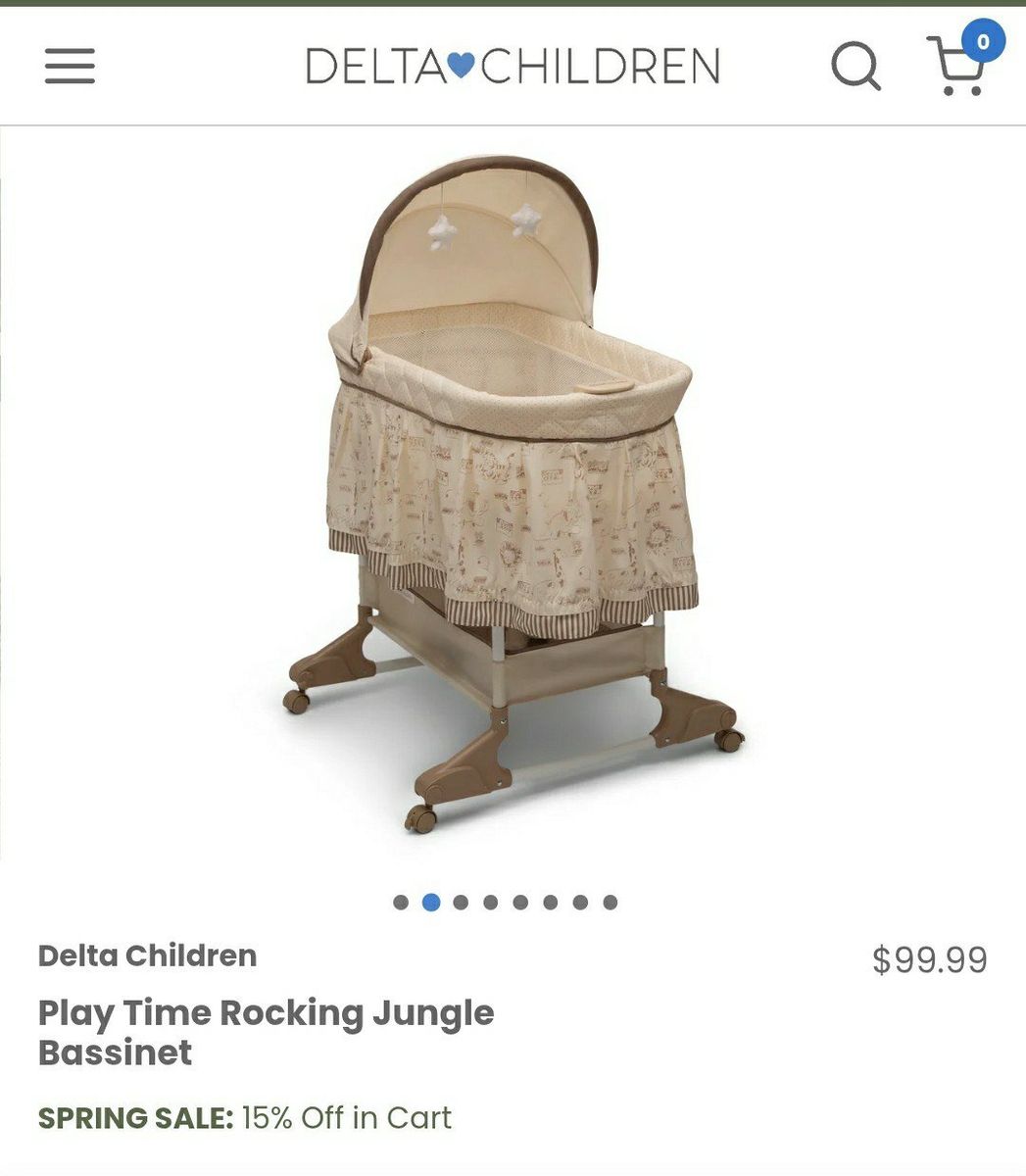The width and height of the screenshot is (1026, 1176).
Task: Open the hamburger navigation menu
Action: [x=70, y=67]
